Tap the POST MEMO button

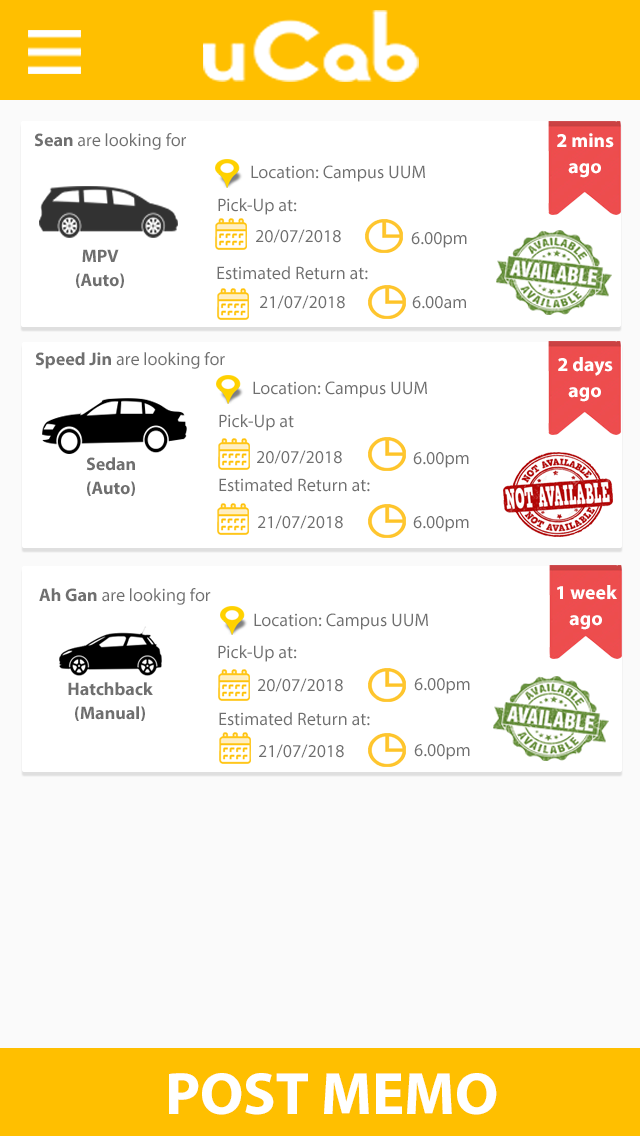coord(320,1092)
